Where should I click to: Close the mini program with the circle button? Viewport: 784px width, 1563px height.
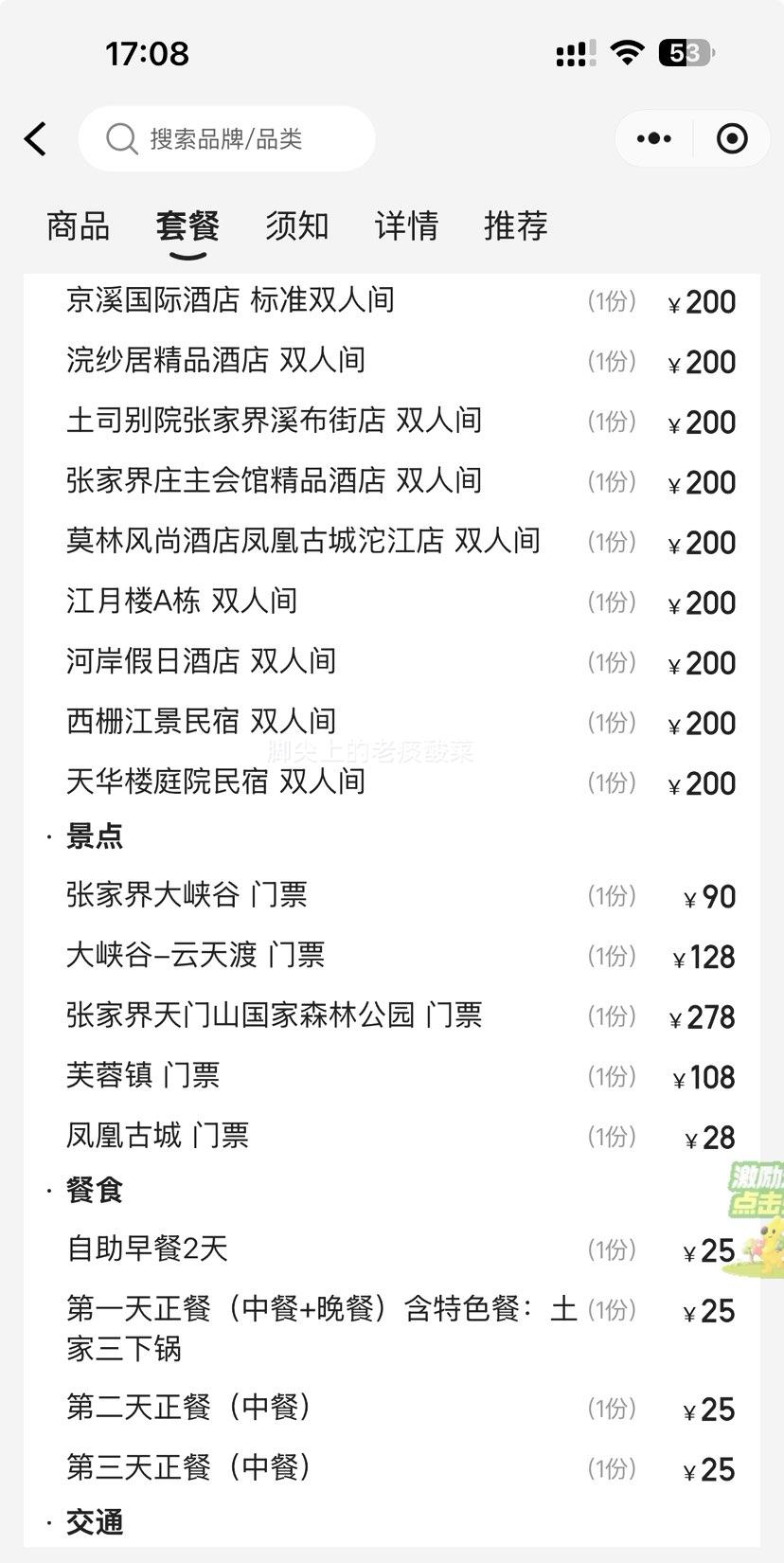point(732,139)
